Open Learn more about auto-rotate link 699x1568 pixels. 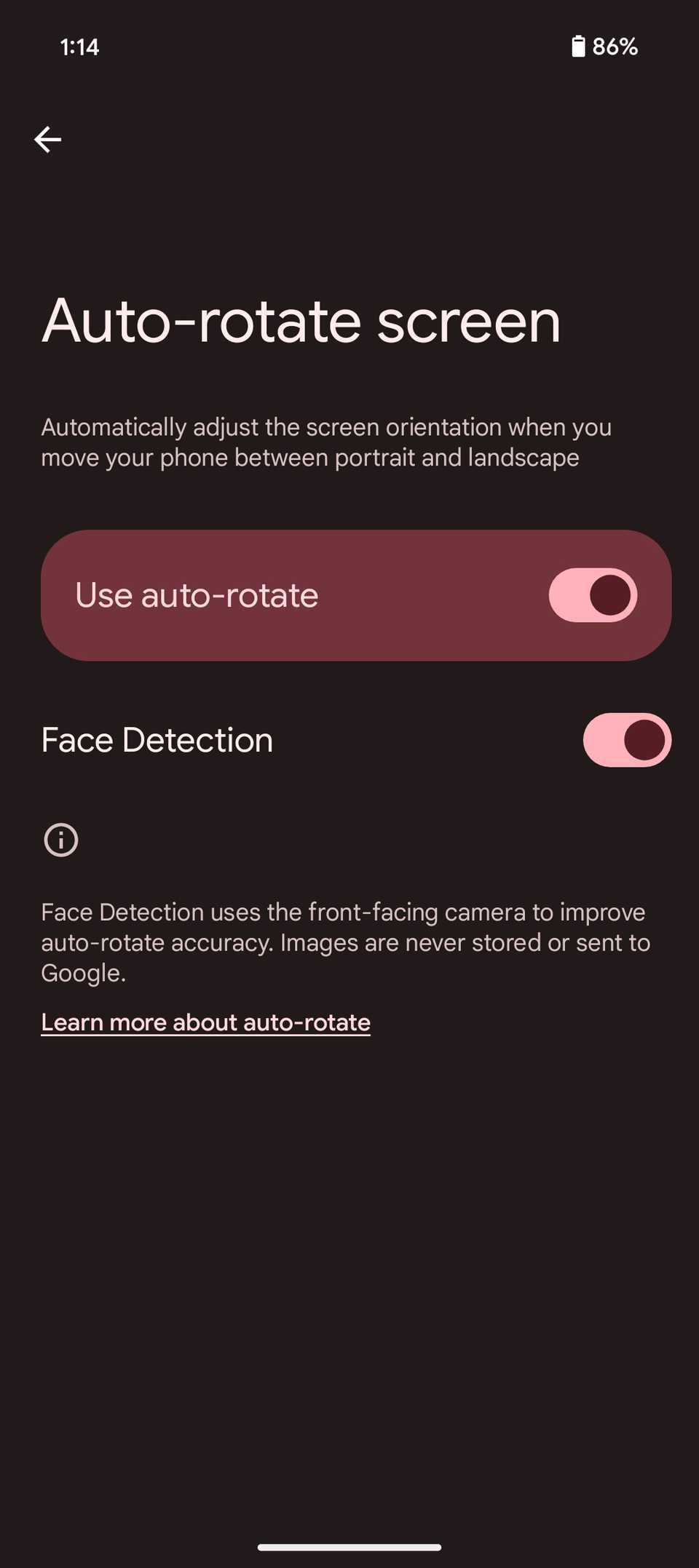pyautogui.click(x=205, y=1022)
